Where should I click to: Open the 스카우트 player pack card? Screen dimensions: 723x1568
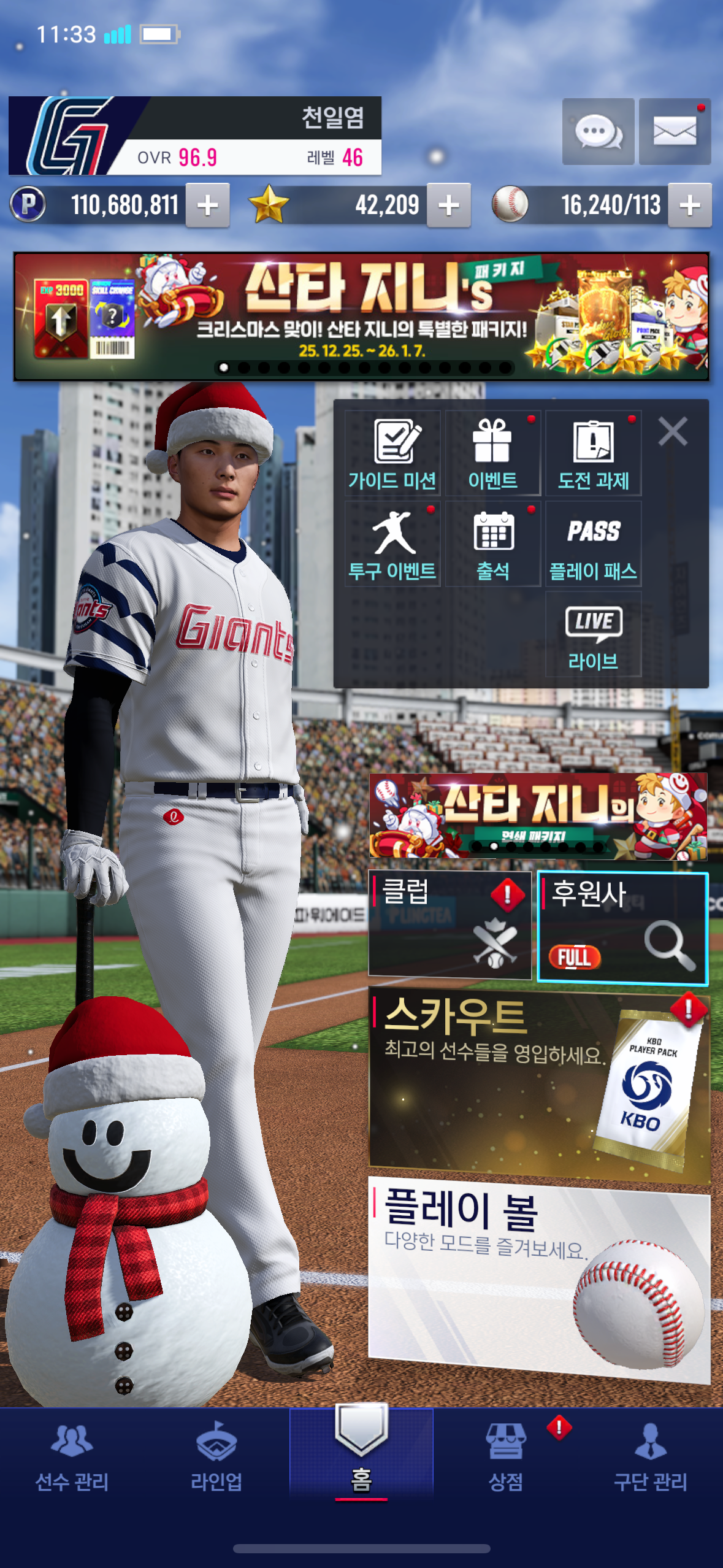(538, 1083)
